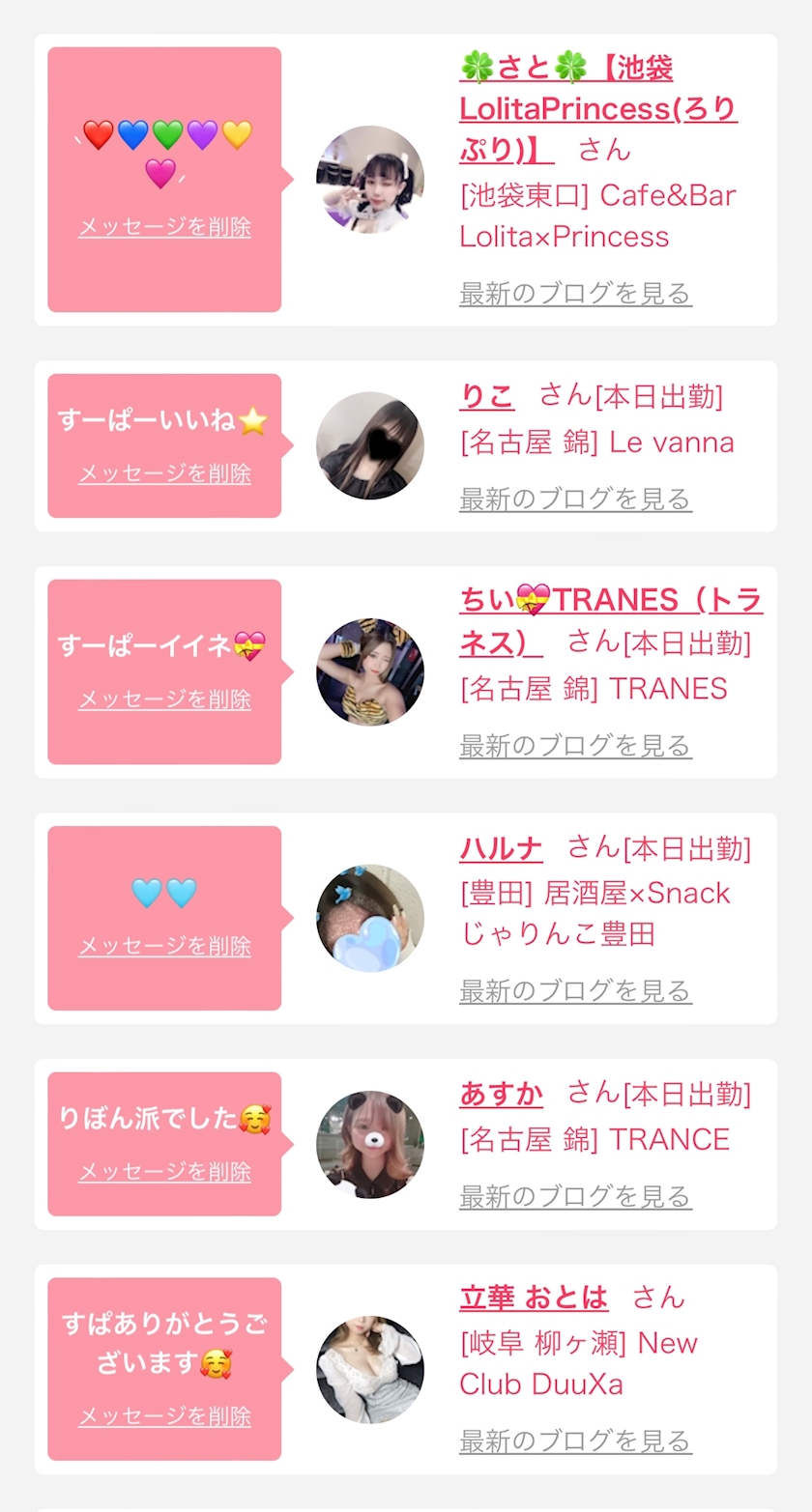The height and width of the screenshot is (1512, 812).
Task: View ちい's latest blog
Action: 575,745
